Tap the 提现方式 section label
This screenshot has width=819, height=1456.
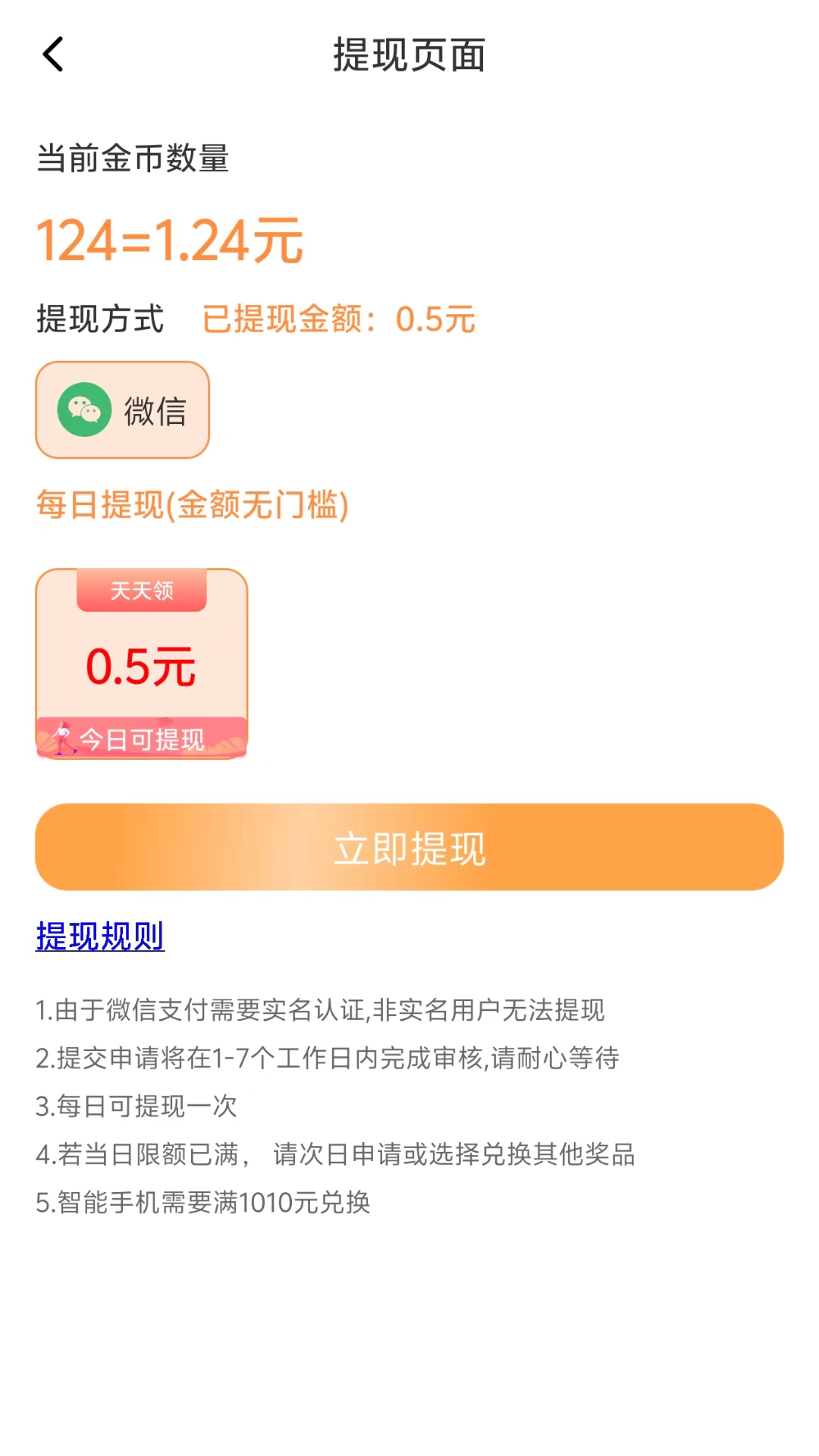(99, 320)
